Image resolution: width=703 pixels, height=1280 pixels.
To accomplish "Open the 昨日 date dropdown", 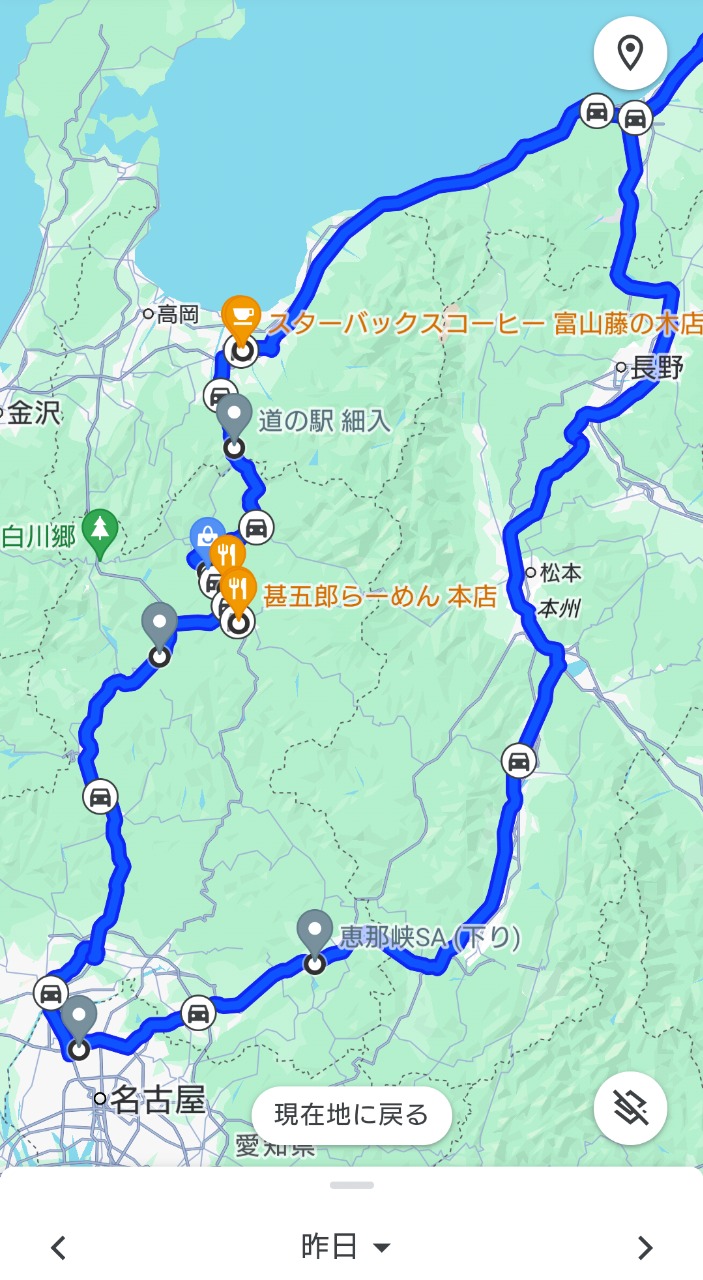I will (346, 1246).
